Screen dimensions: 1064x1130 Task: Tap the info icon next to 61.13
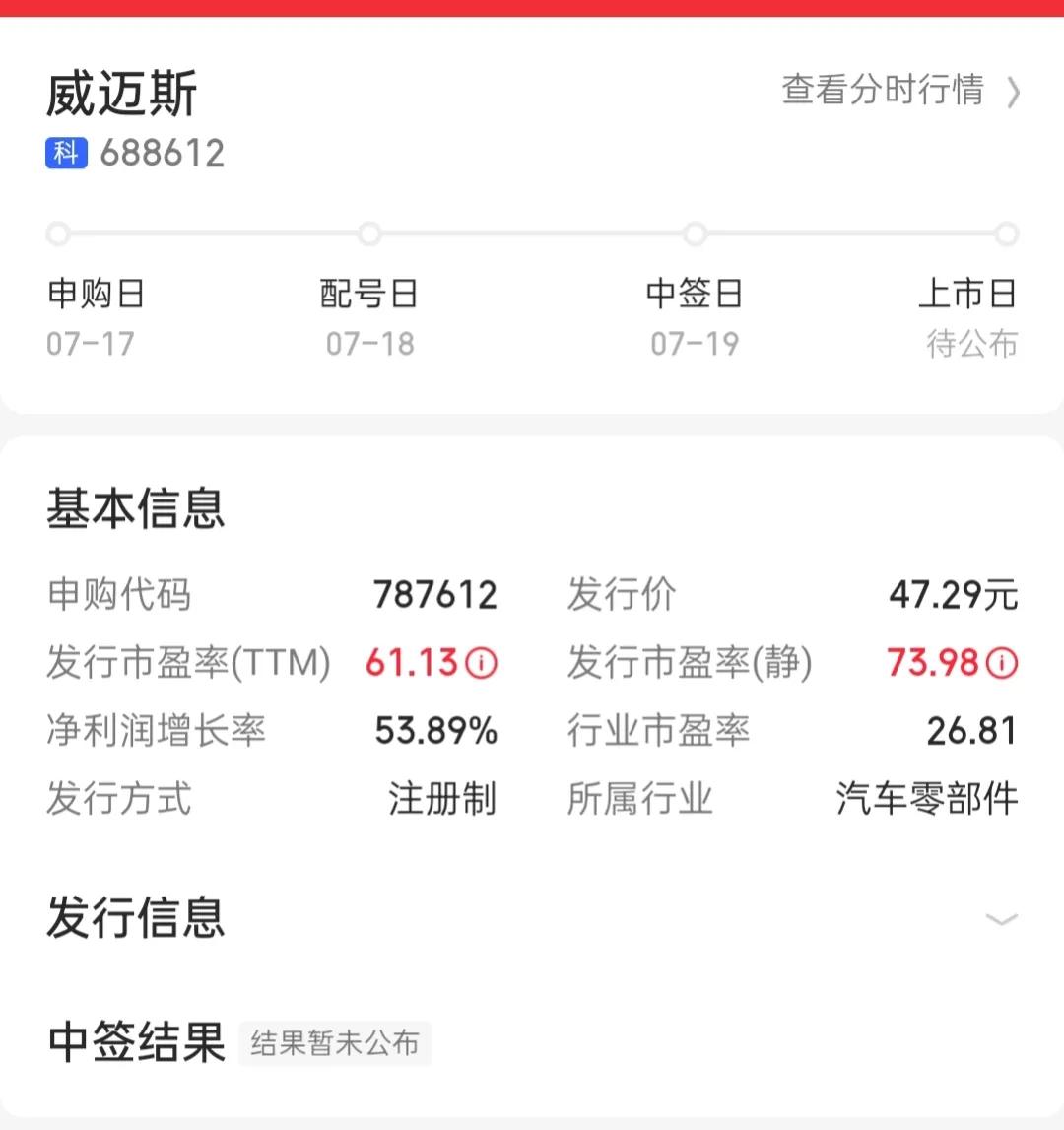click(x=480, y=662)
